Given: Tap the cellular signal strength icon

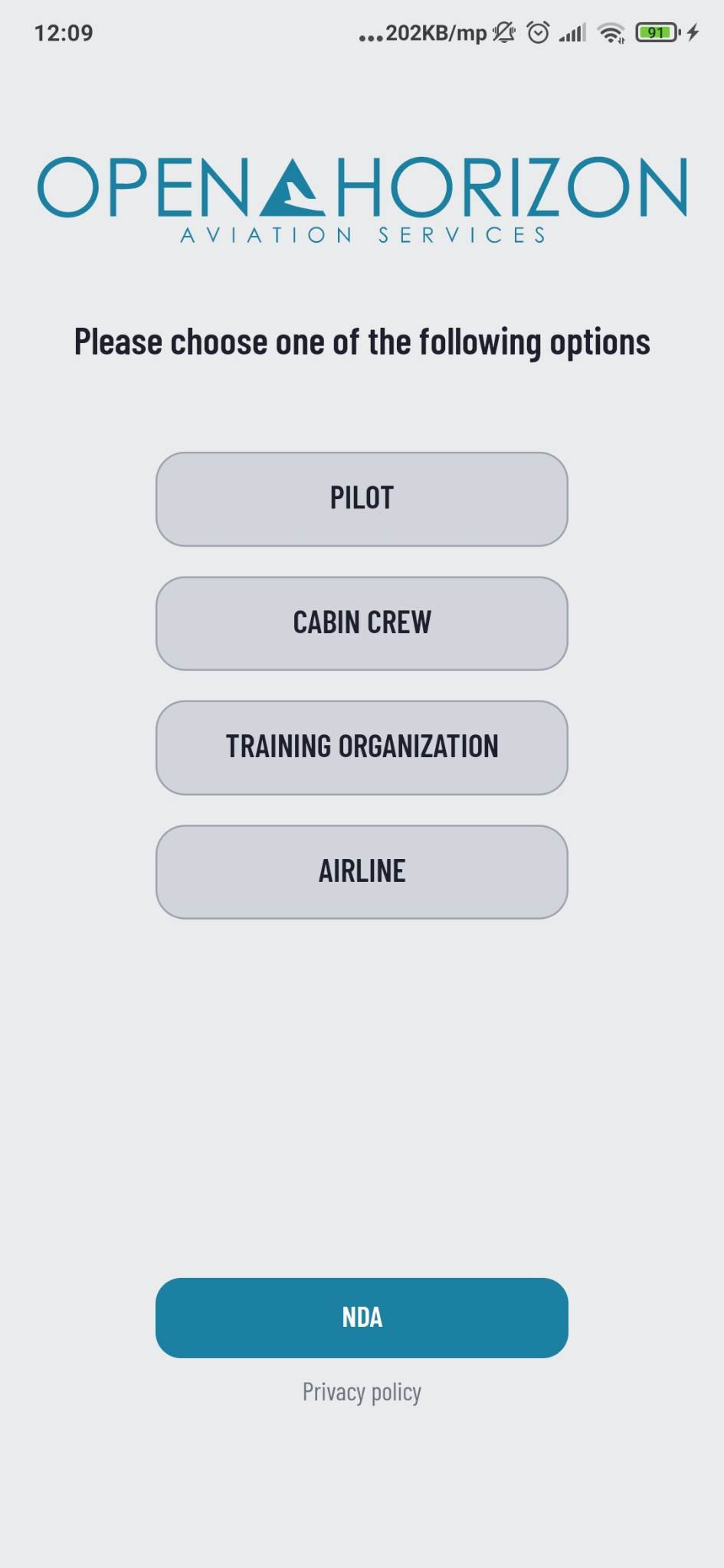Looking at the screenshot, I should click(573, 32).
